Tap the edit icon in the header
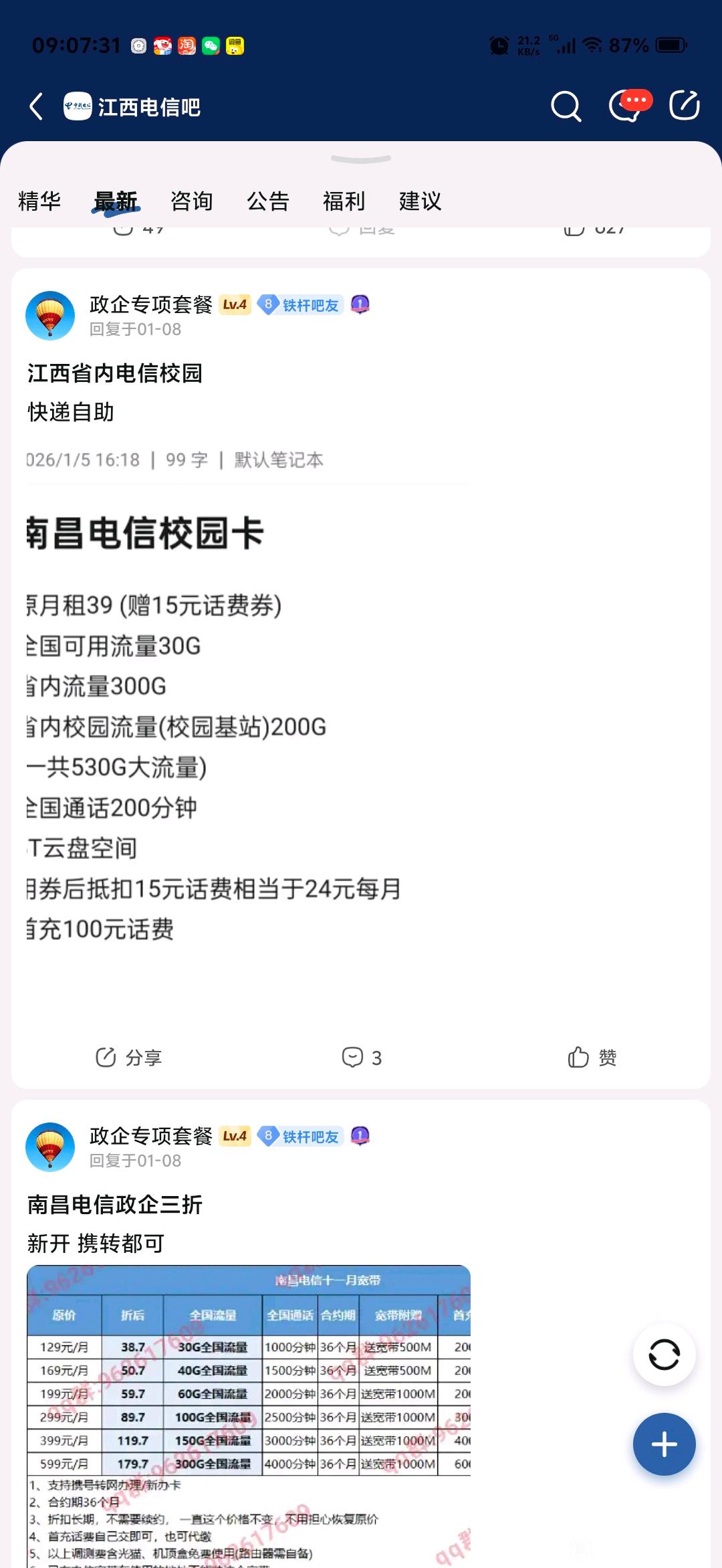 pos(685,106)
